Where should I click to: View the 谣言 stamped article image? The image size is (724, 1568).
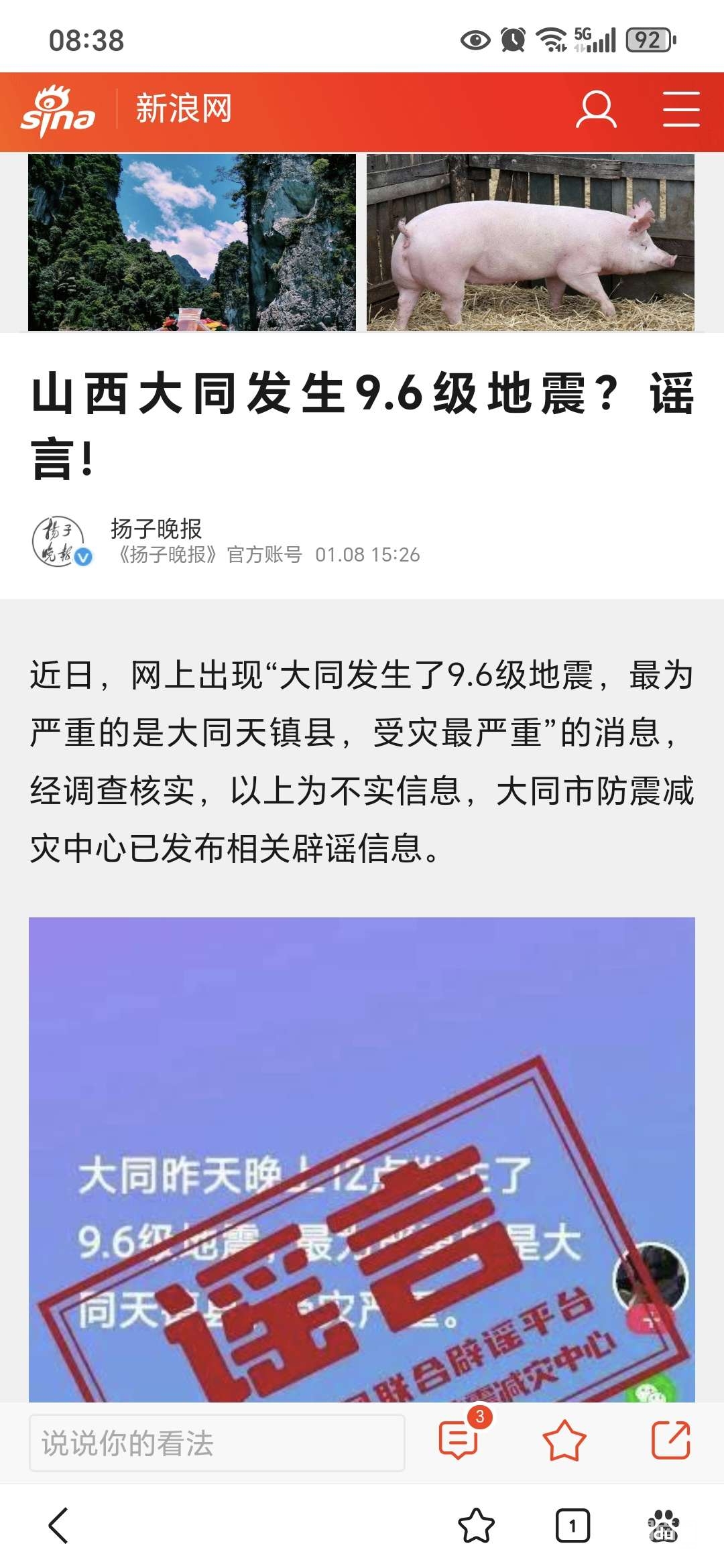(x=361, y=1159)
